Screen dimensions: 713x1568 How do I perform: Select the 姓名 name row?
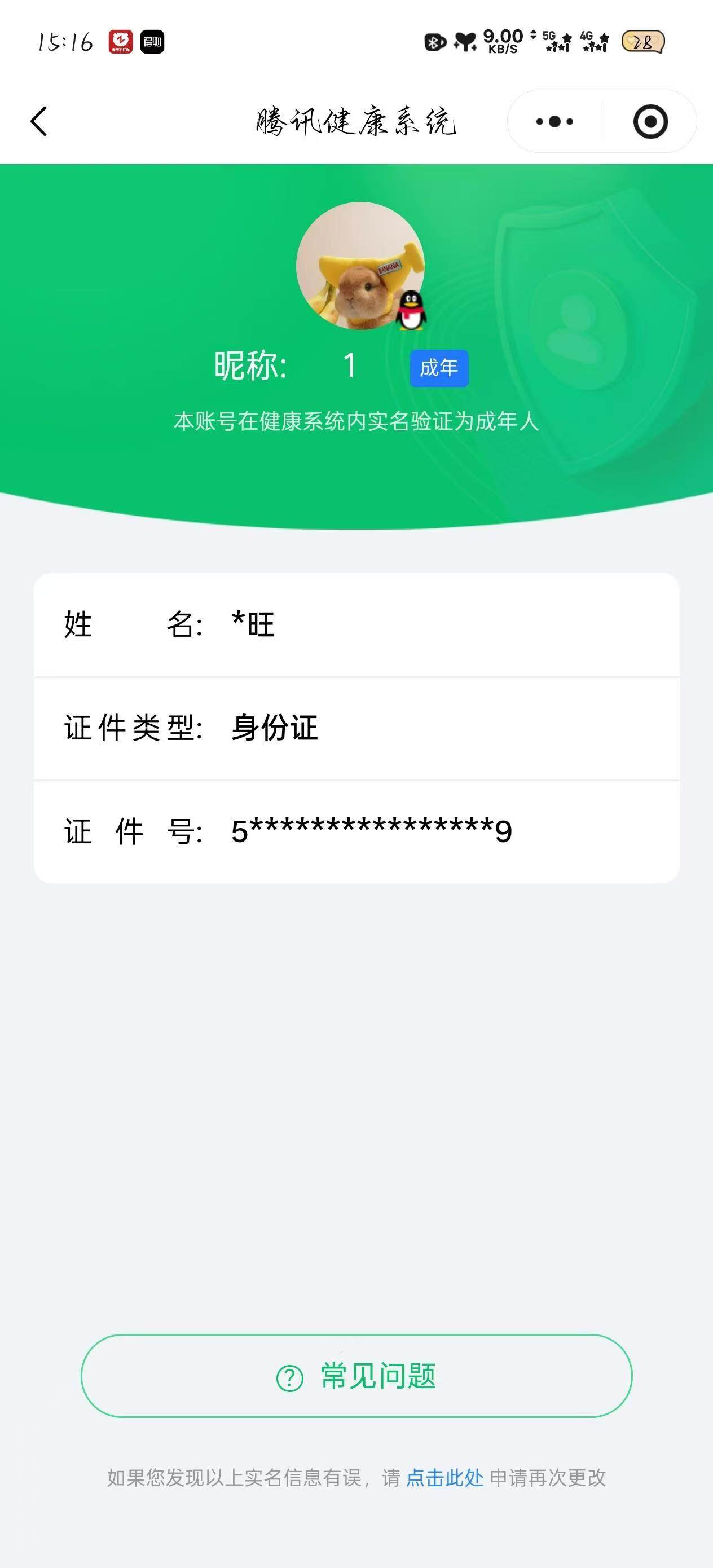(x=356, y=625)
